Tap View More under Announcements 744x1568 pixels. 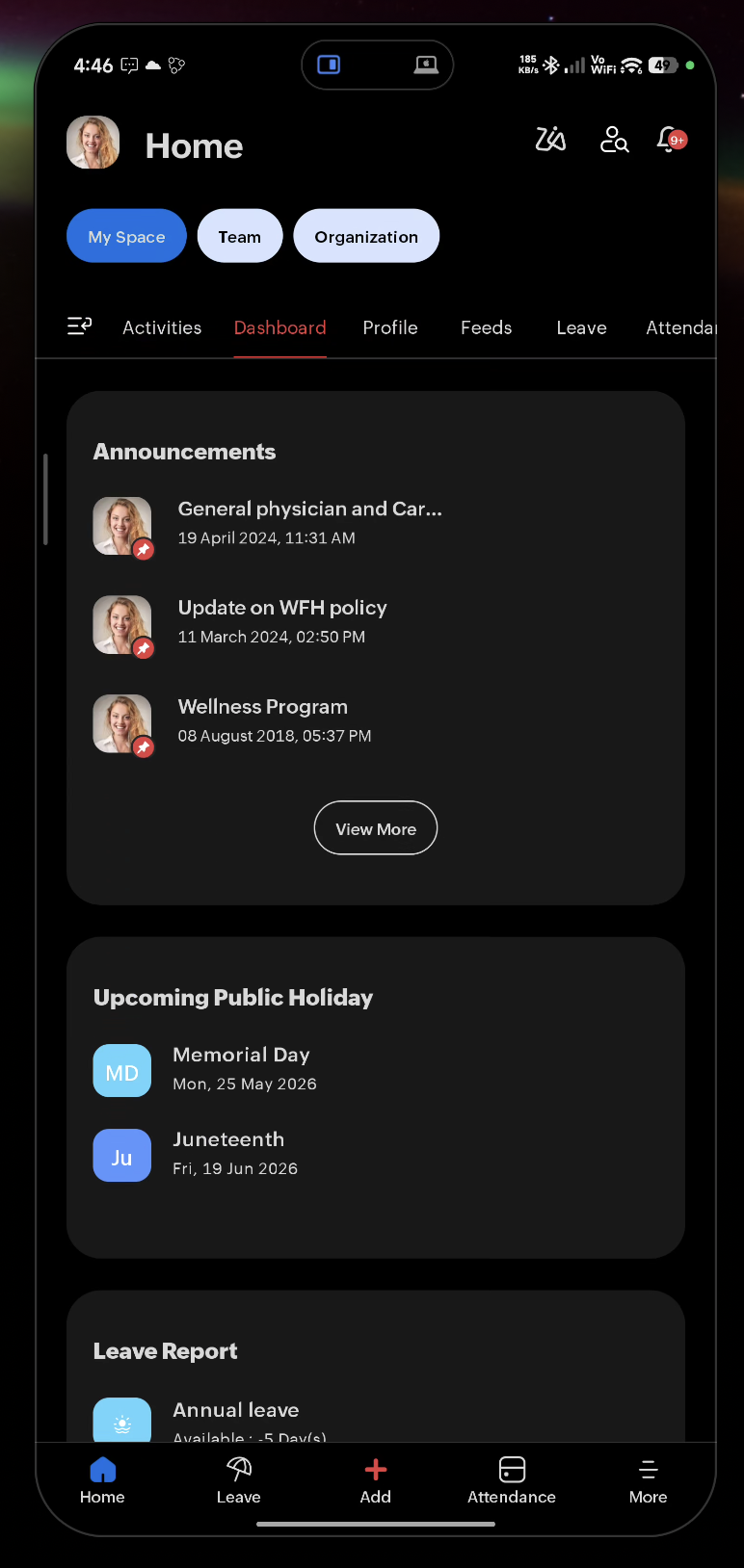(376, 828)
